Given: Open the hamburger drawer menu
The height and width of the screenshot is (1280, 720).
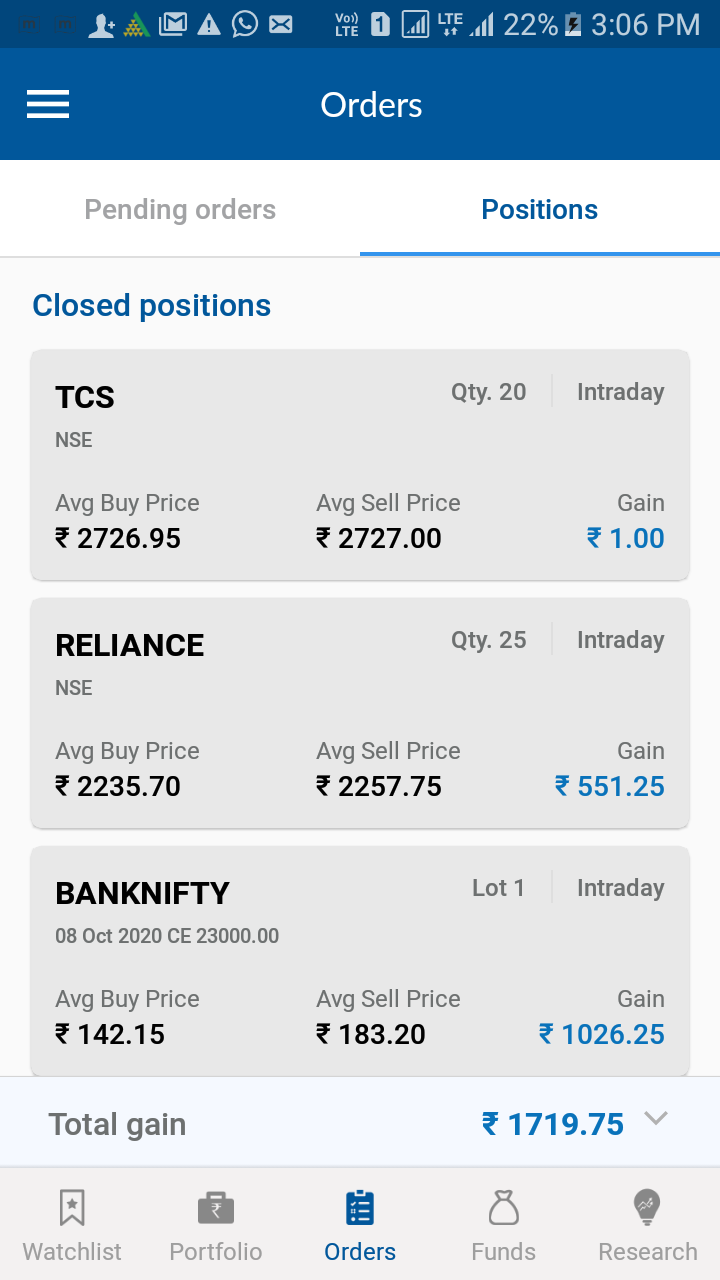Looking at the screenshot, I should [x=48, y=104].
